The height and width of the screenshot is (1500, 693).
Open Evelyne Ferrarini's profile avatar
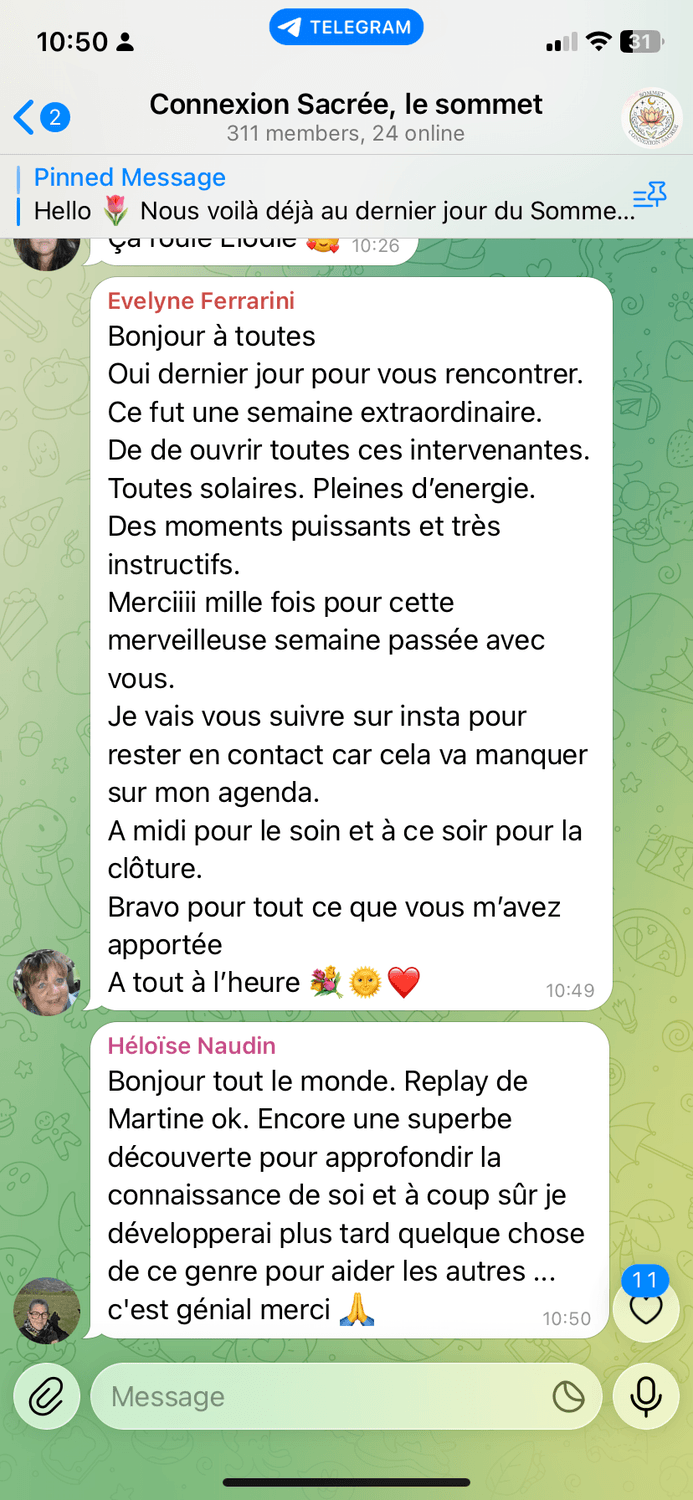(x=46, y=982)
